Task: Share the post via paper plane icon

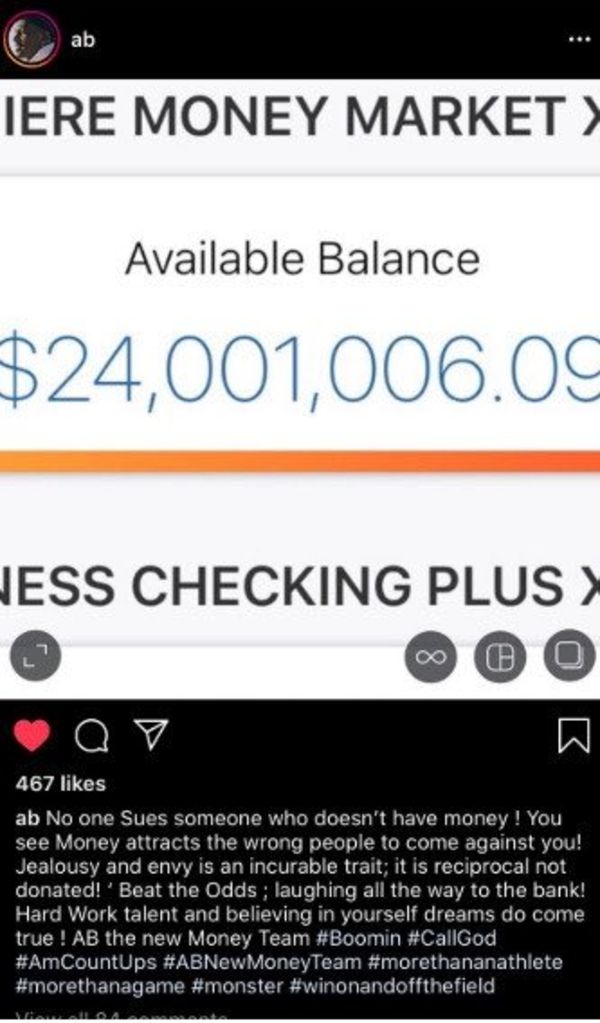Action: click(x=151, y=736)
